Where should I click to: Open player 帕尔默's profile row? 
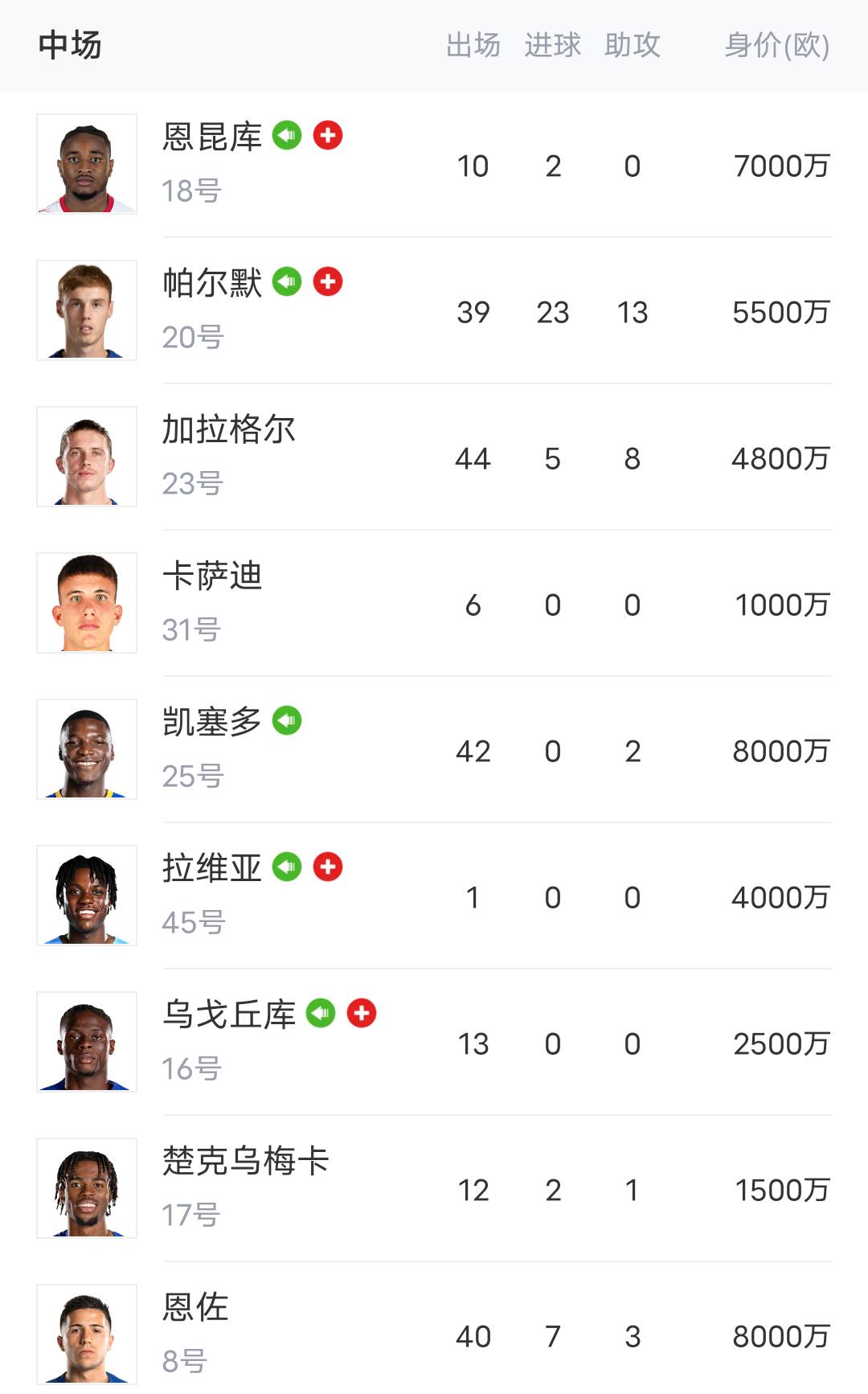(434, 311)
